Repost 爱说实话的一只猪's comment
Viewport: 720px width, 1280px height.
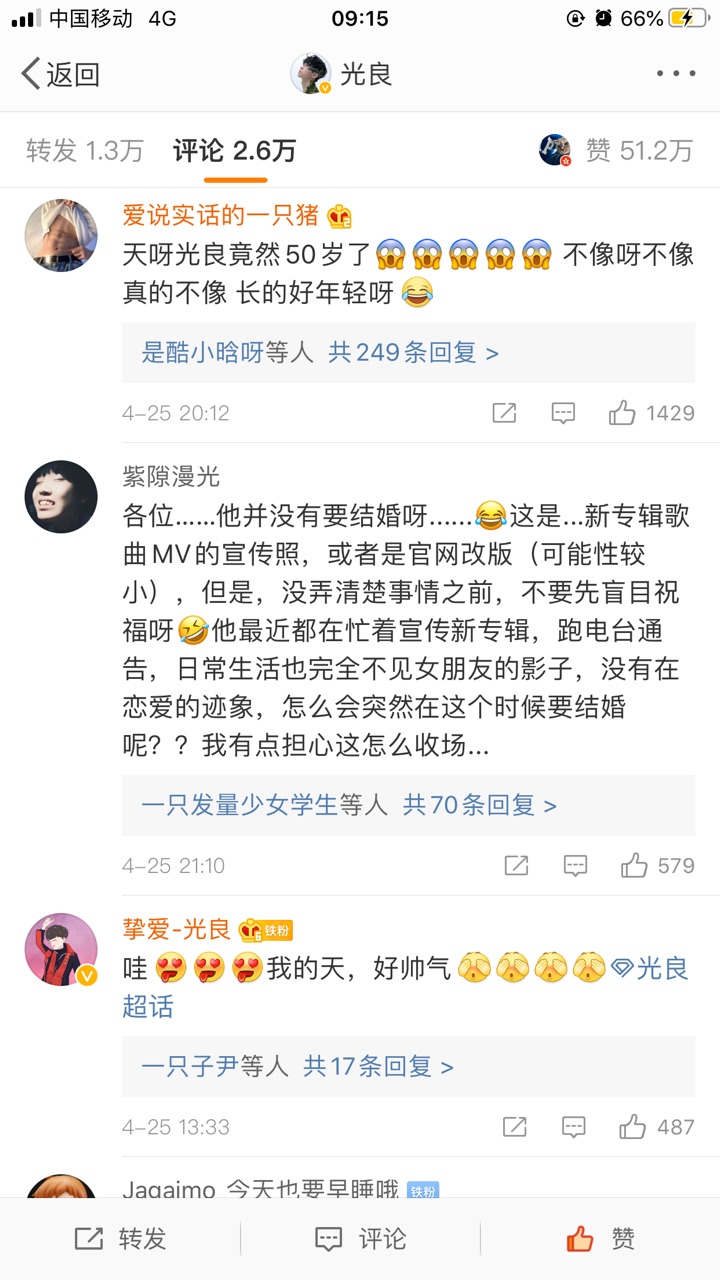pos(504,413)
